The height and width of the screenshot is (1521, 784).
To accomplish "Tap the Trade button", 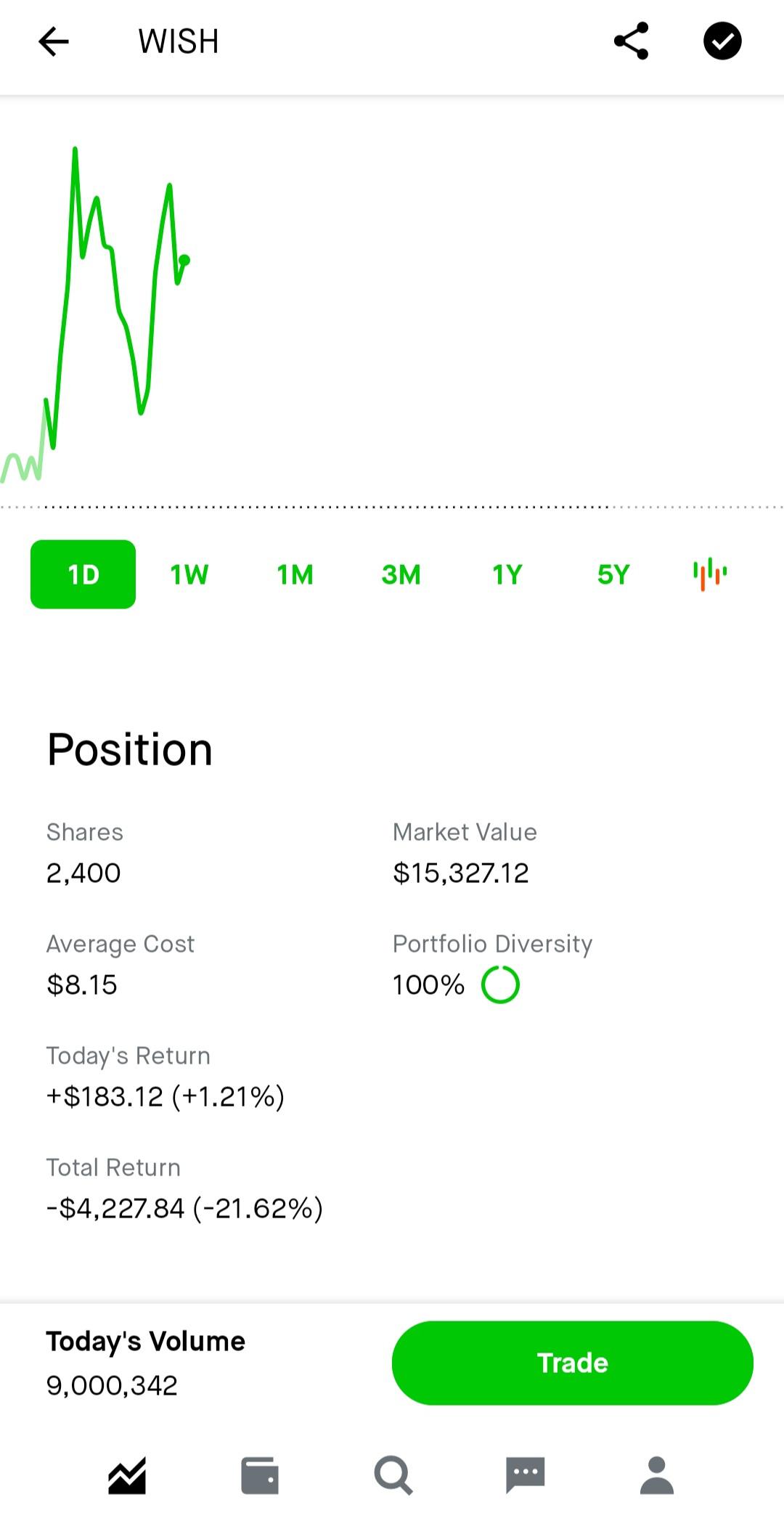I will 572,1363.
